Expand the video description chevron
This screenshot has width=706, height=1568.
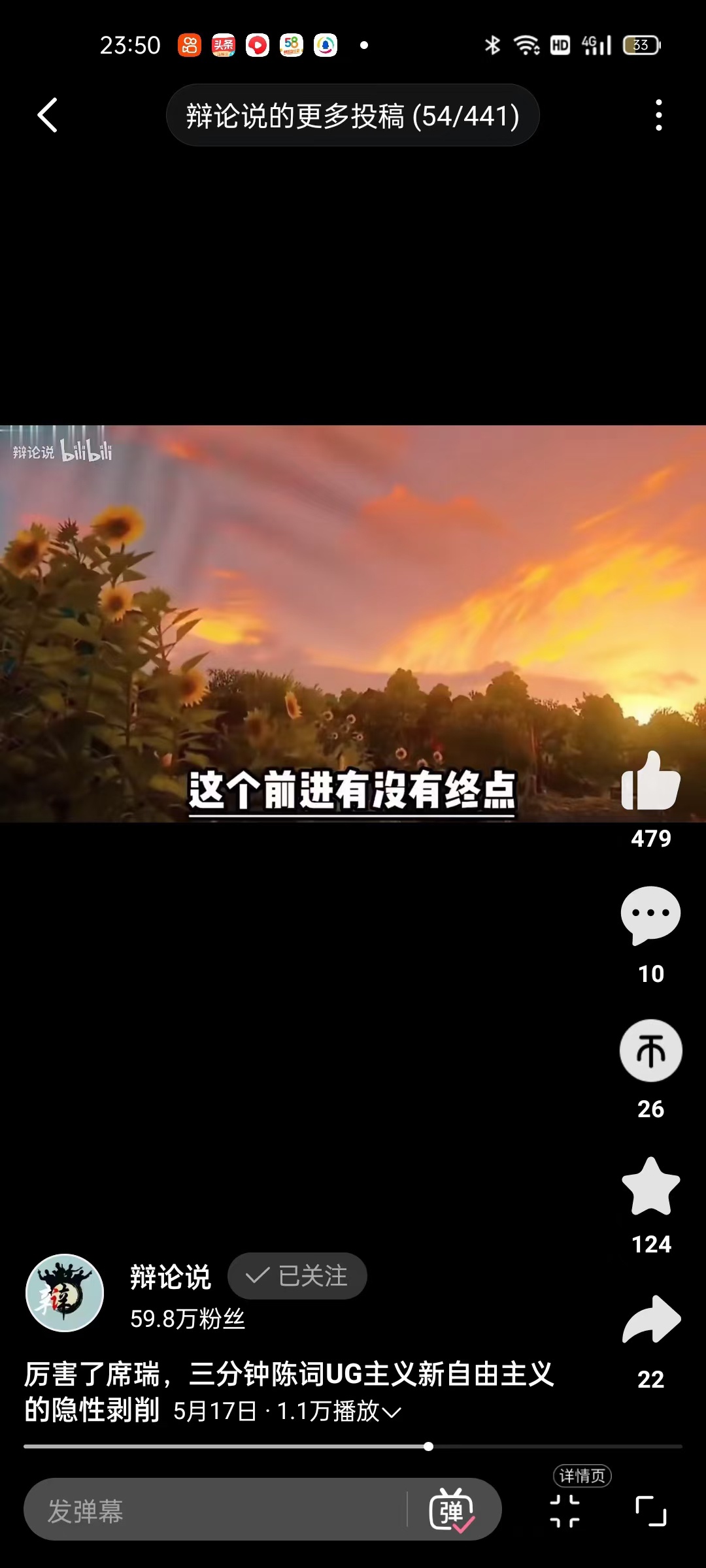392,1413
